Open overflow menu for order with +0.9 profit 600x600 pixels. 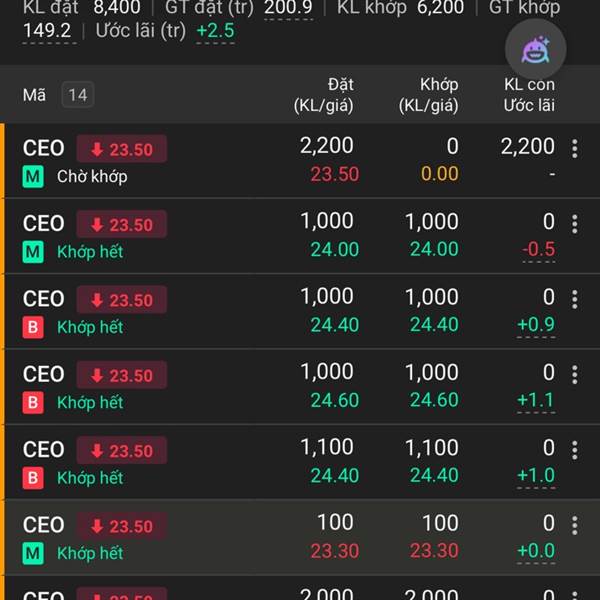coord(574,299)
